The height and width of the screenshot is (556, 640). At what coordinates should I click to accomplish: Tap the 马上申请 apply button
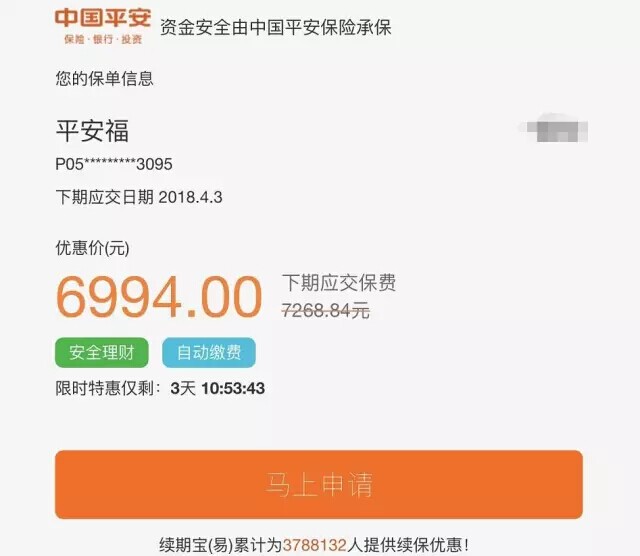(318, 485)
